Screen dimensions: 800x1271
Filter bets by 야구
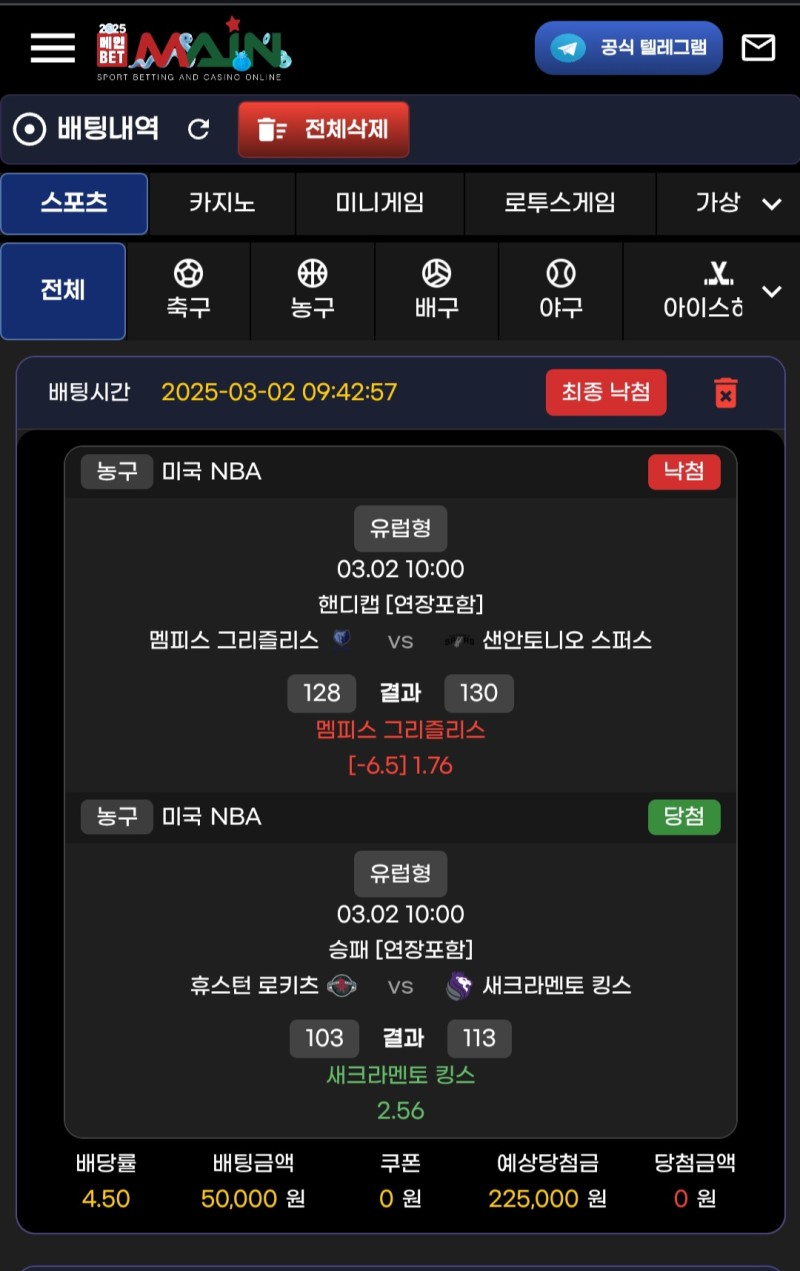(x=560, y=290)
